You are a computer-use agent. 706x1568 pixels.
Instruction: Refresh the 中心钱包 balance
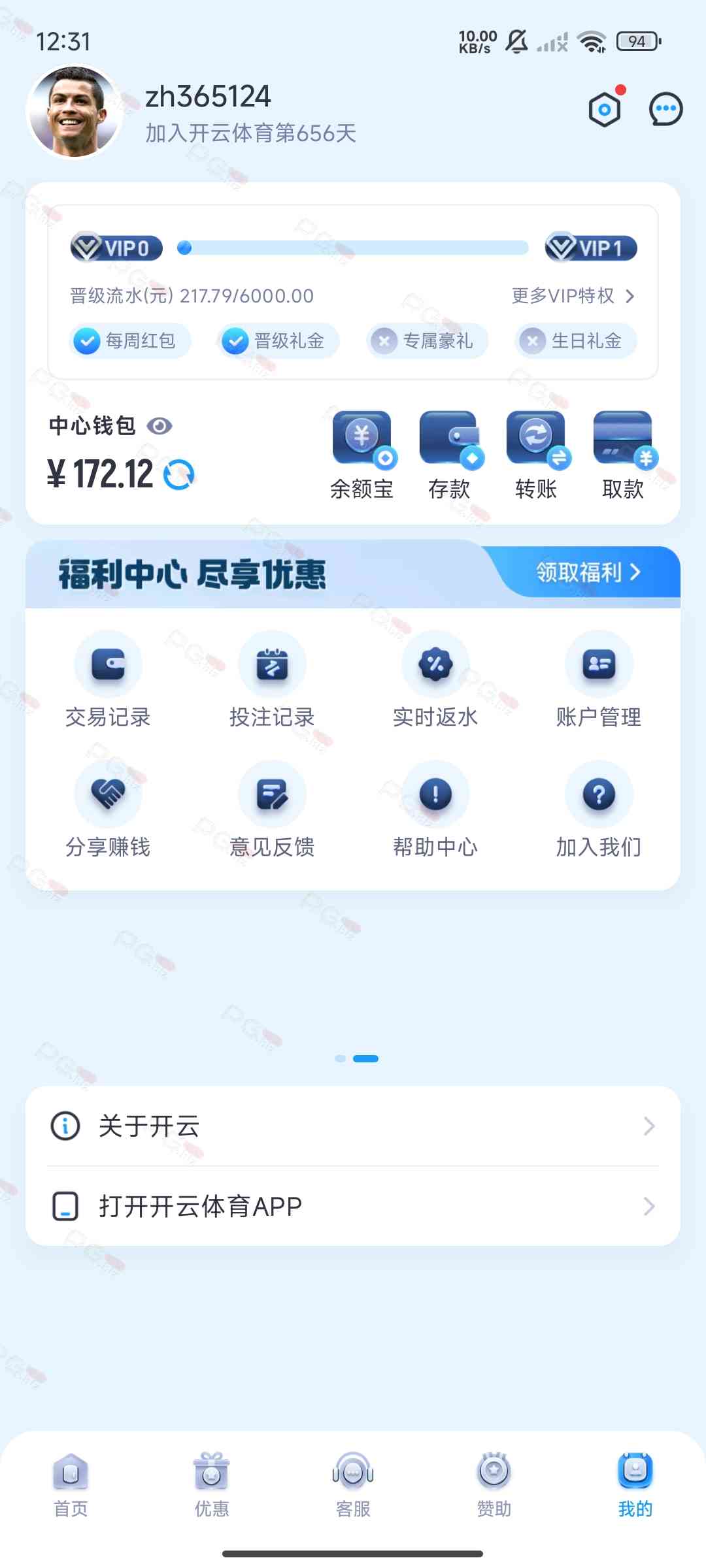[178, 474]
